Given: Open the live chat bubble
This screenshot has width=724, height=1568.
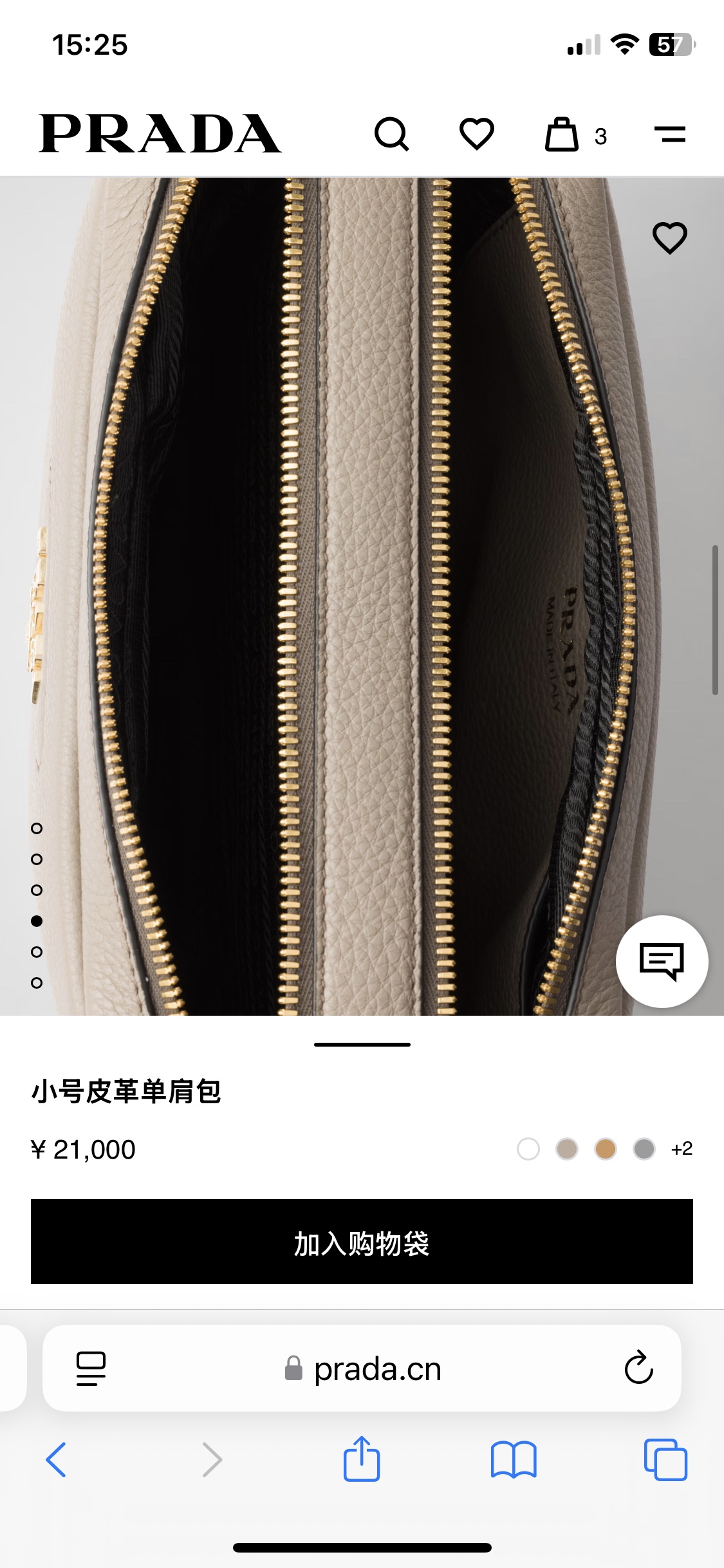Looking at the screenshot, I should [662, 962].
